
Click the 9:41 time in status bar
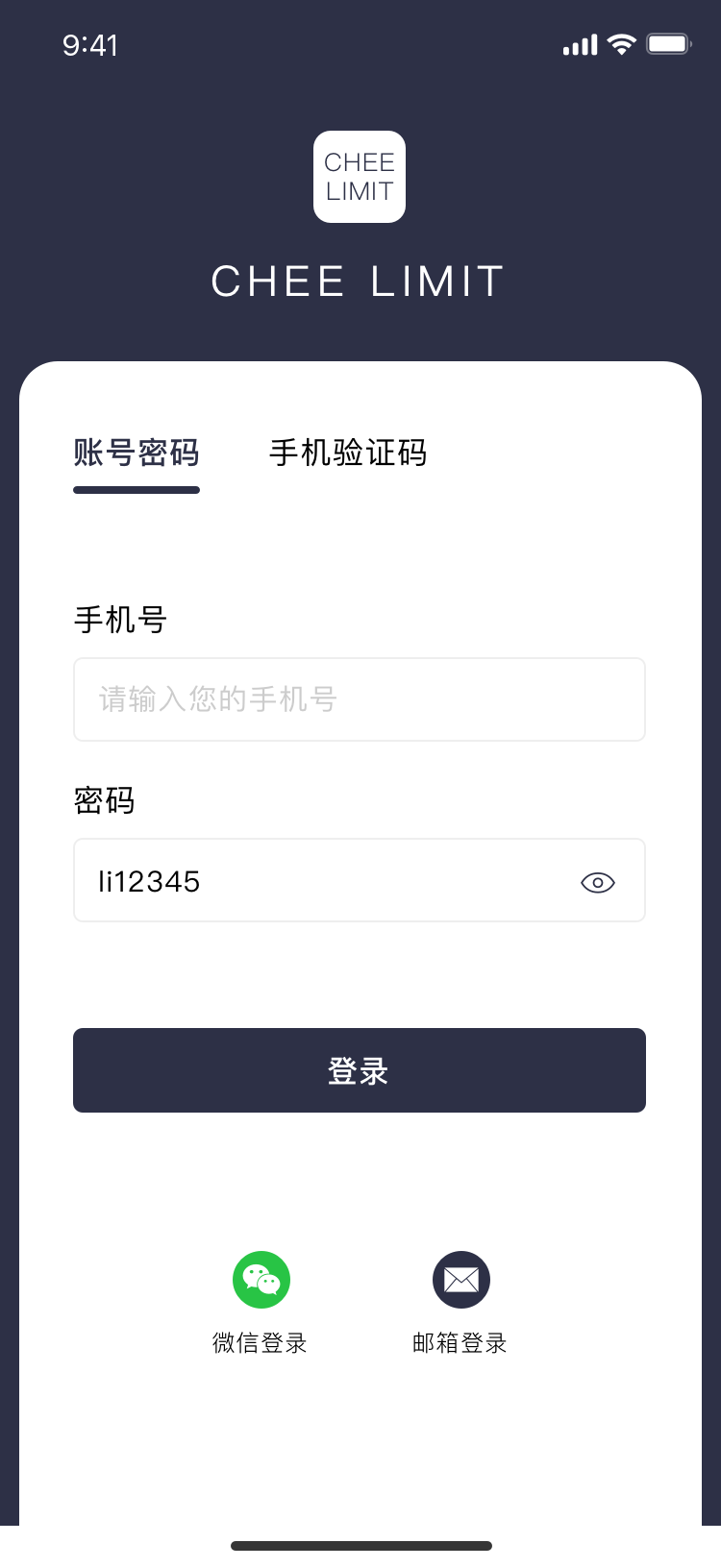tap(90, 44)
